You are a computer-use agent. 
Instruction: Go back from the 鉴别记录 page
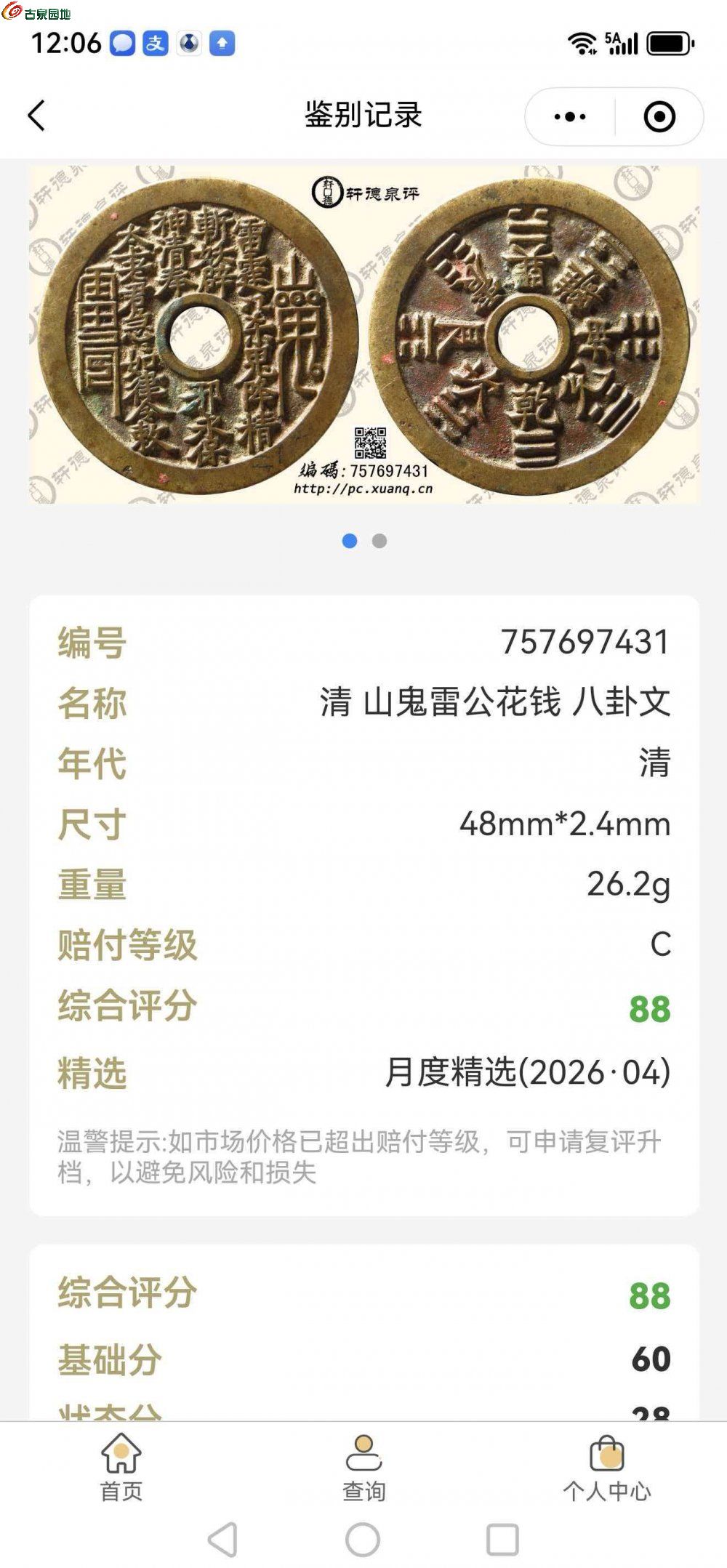tap(36, 116)
